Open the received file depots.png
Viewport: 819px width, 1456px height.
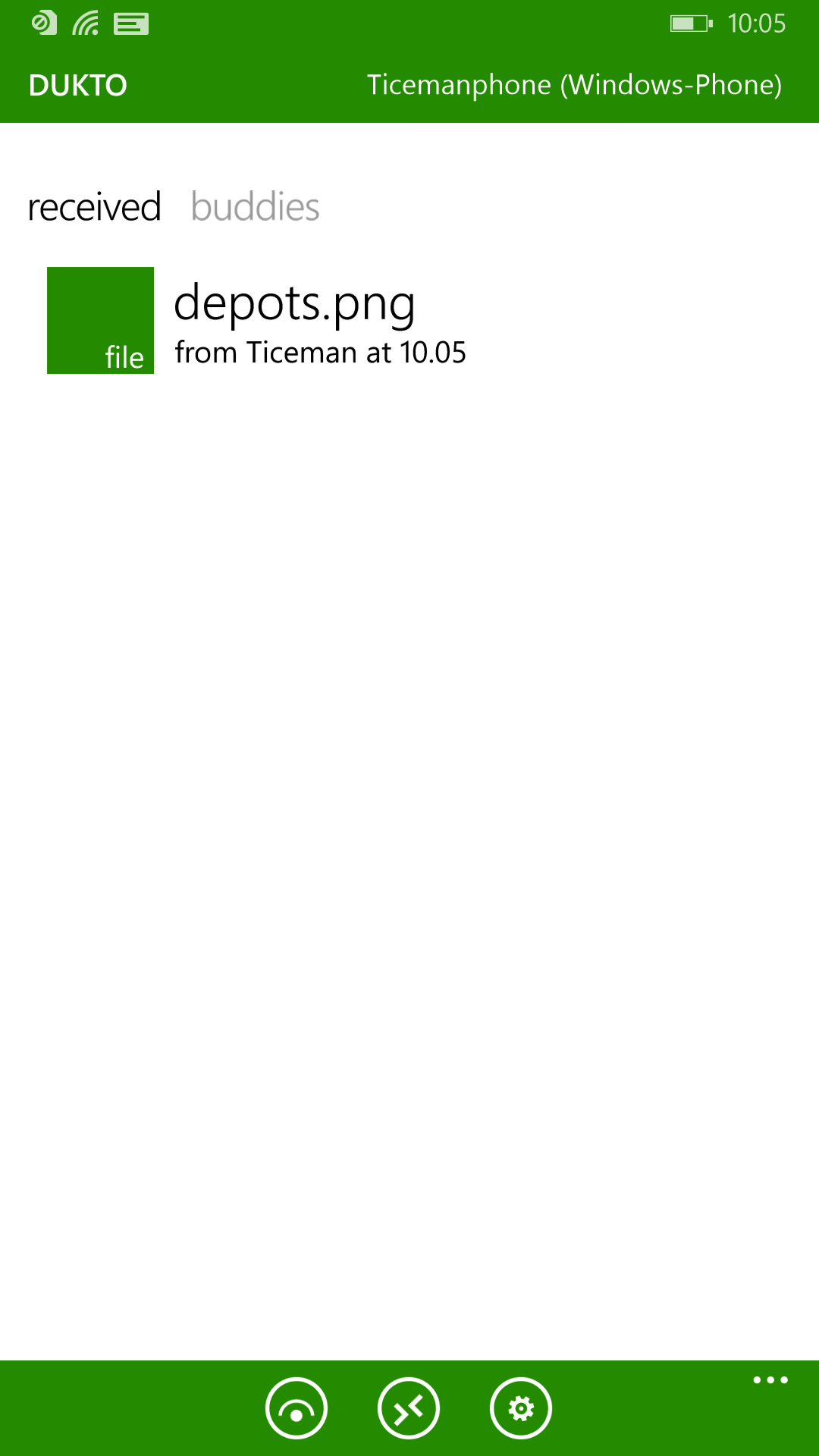click(258, 320)
